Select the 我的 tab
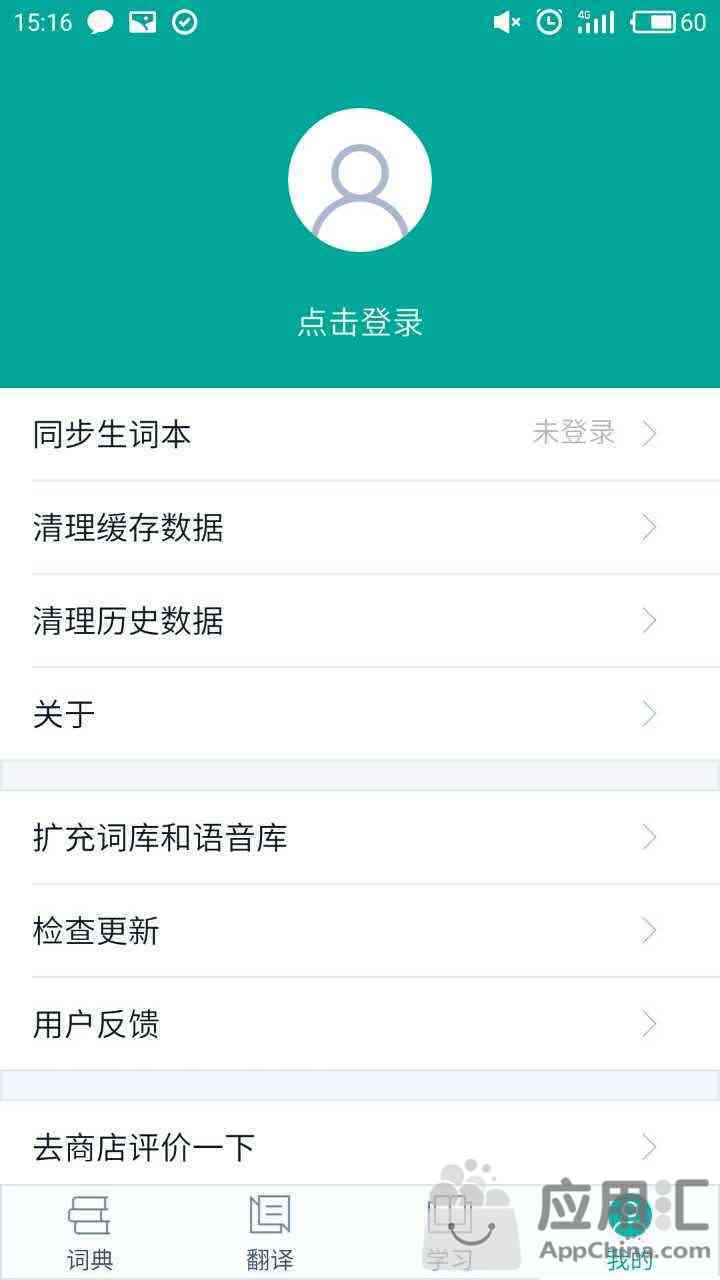Image resolution: width=720 pixels, height=1280 pixels. tap(630, 1233)
